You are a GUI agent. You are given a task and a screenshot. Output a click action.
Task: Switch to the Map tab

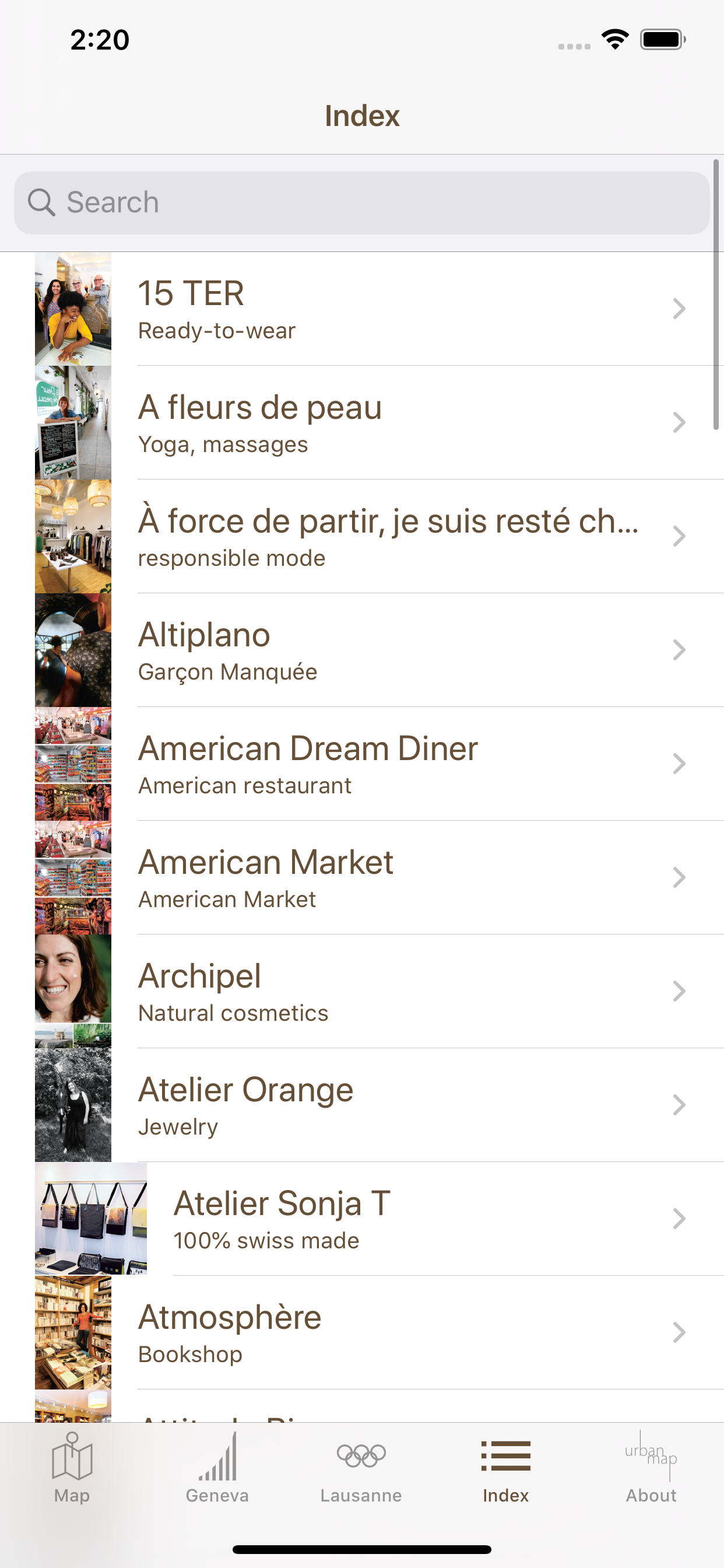pos(72,1468)
